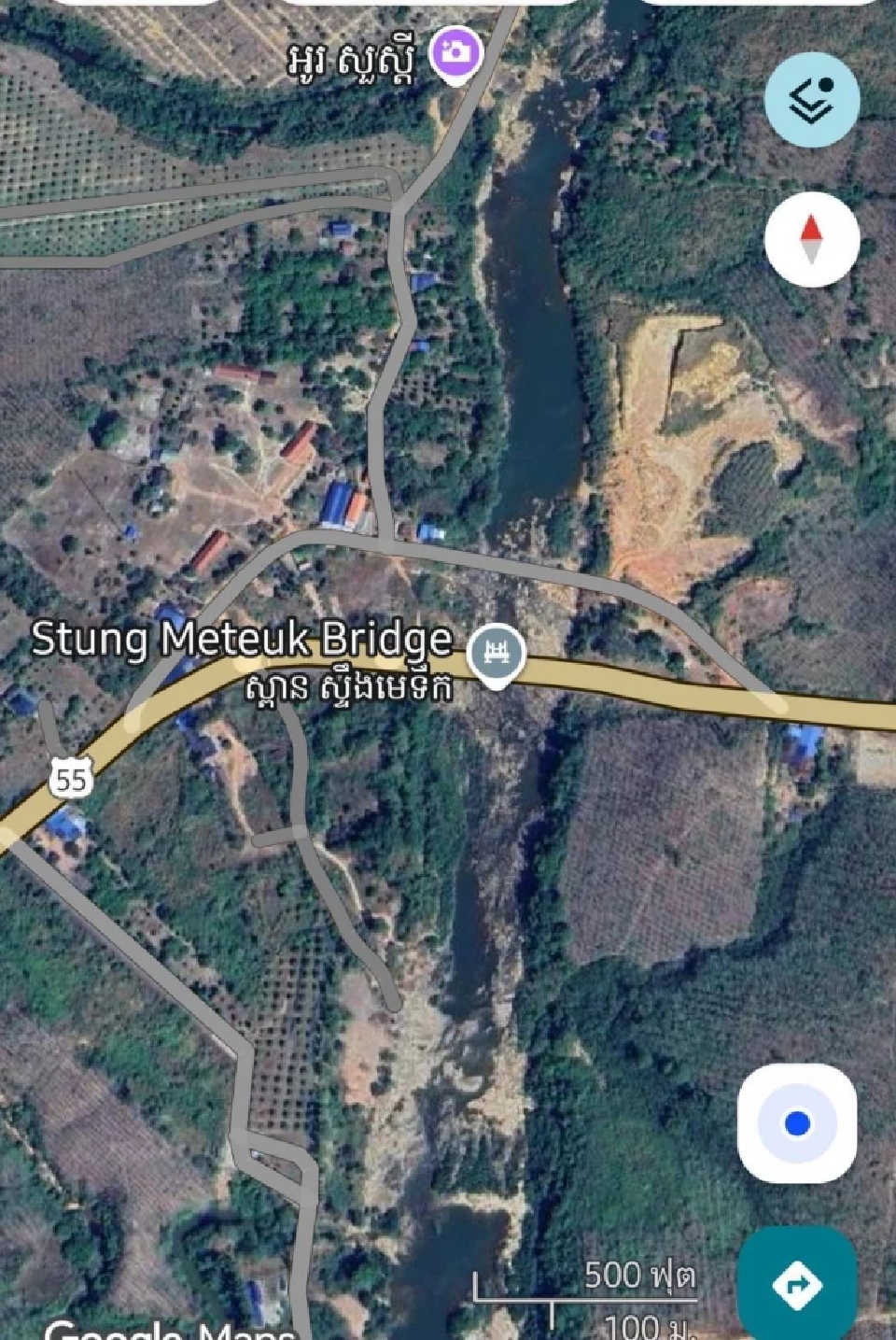Expand details for Stung Meteuk Bridge
The height and width of the screenshot is (1340, 896).
coord(495,653)
